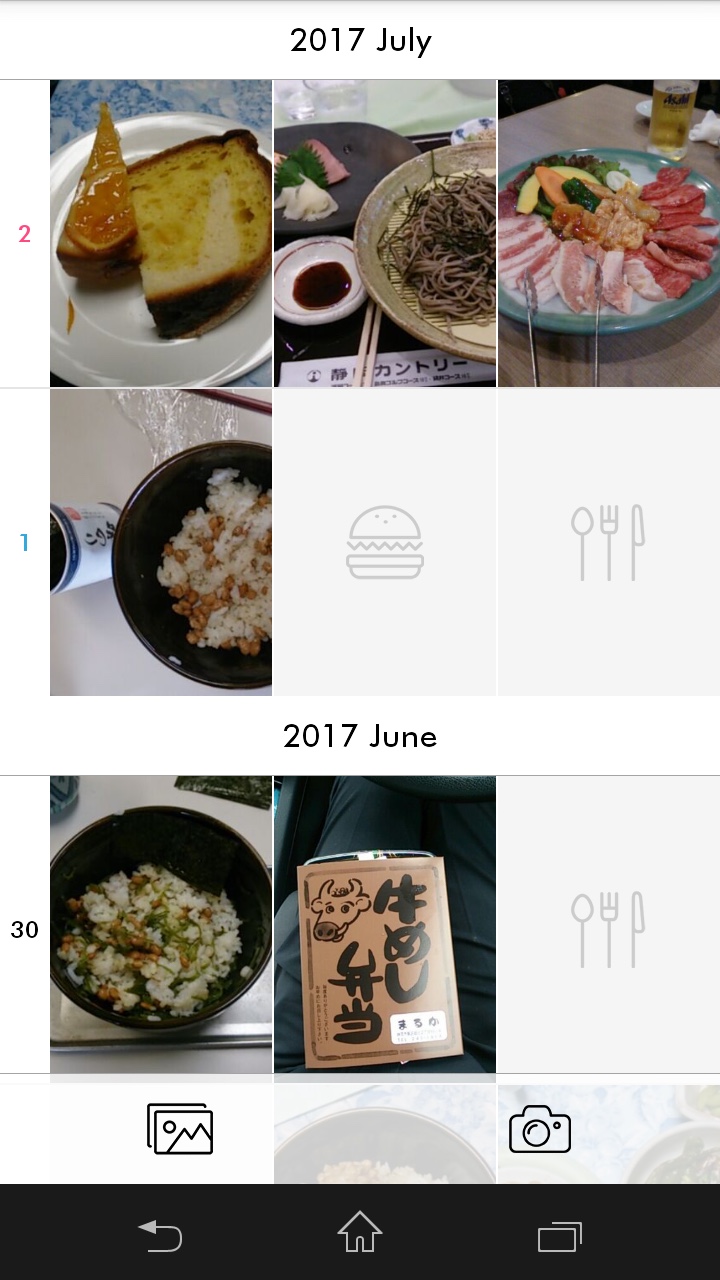Open the June 30 beef bento box photo

pos(385,924)
